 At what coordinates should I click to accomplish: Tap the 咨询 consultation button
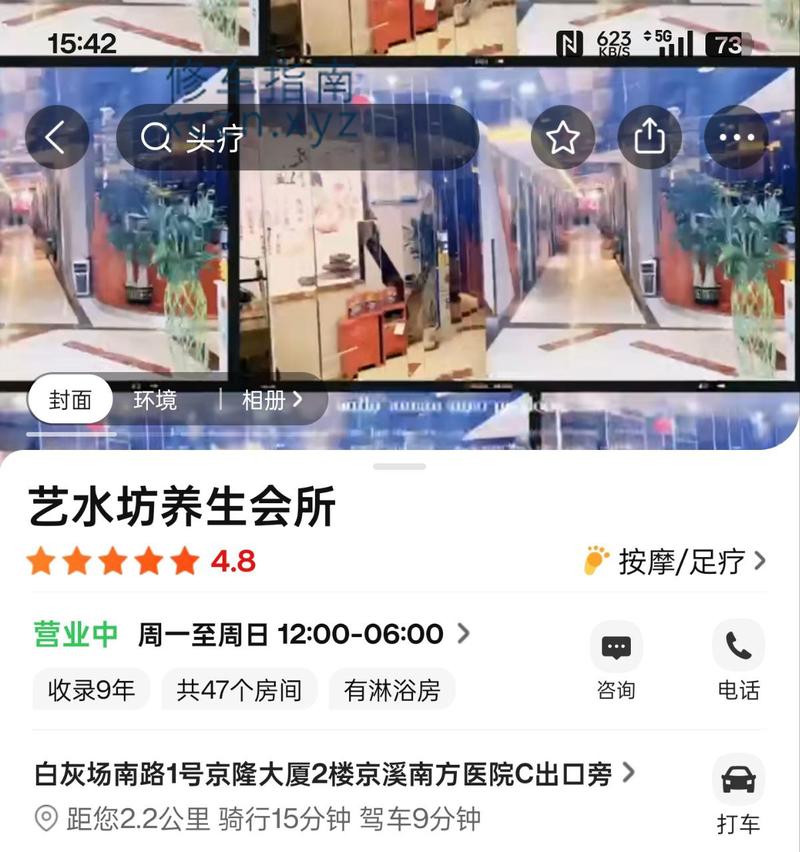pyautogui.click(x=616, y=661)
